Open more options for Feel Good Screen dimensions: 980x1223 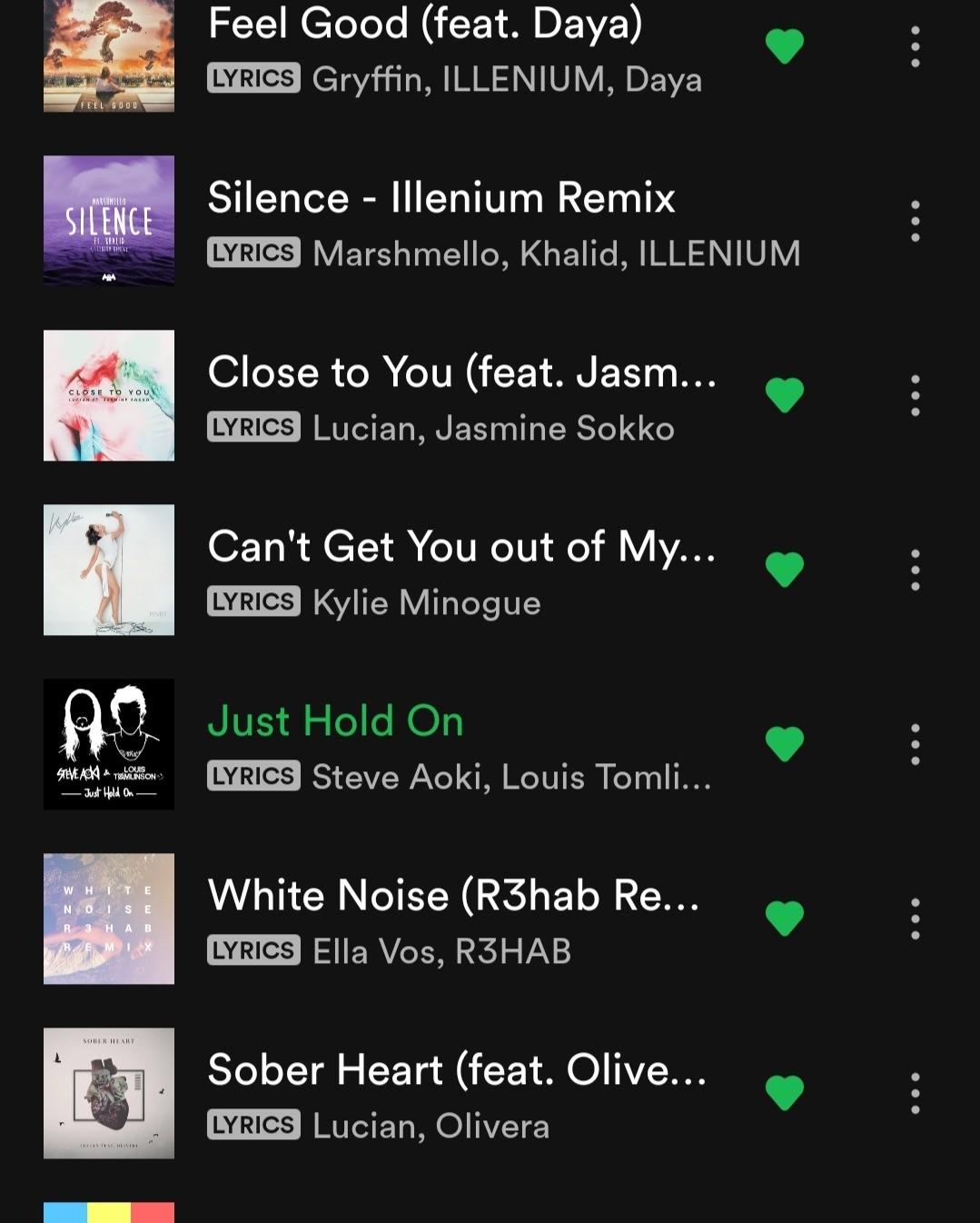(x=915, y=46)
